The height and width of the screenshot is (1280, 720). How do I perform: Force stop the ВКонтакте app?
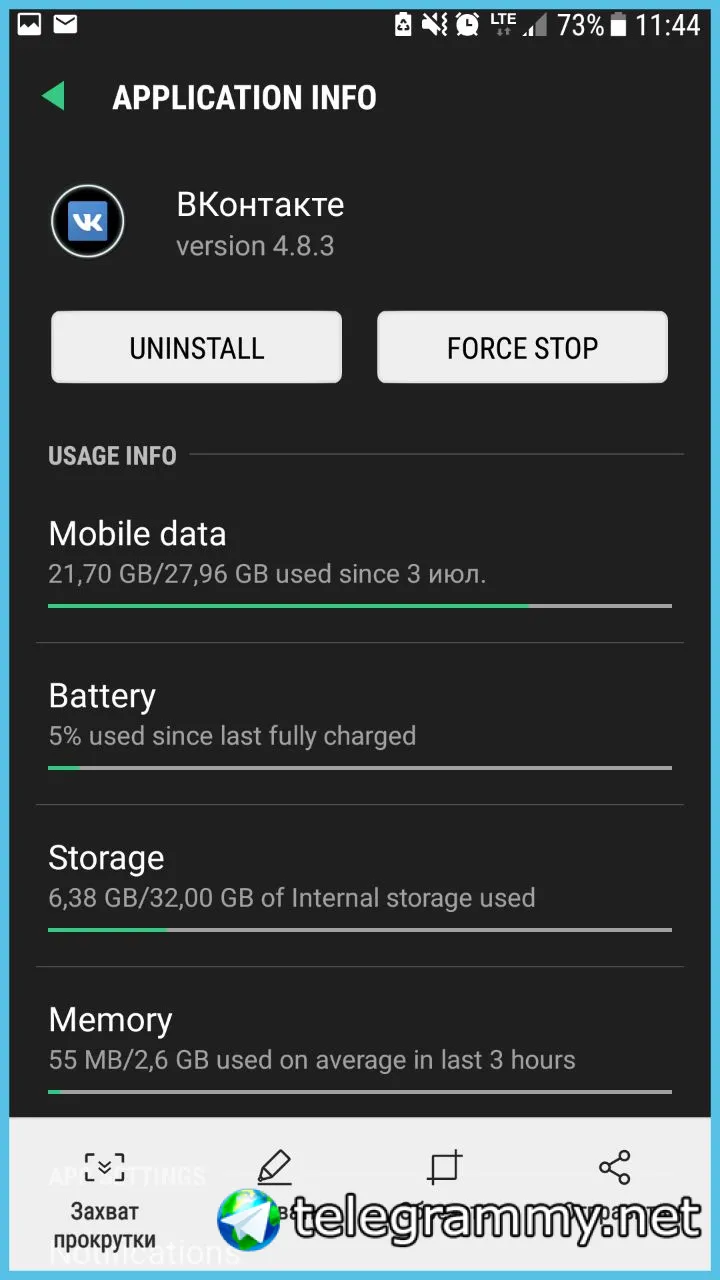(x=522, y=347)
